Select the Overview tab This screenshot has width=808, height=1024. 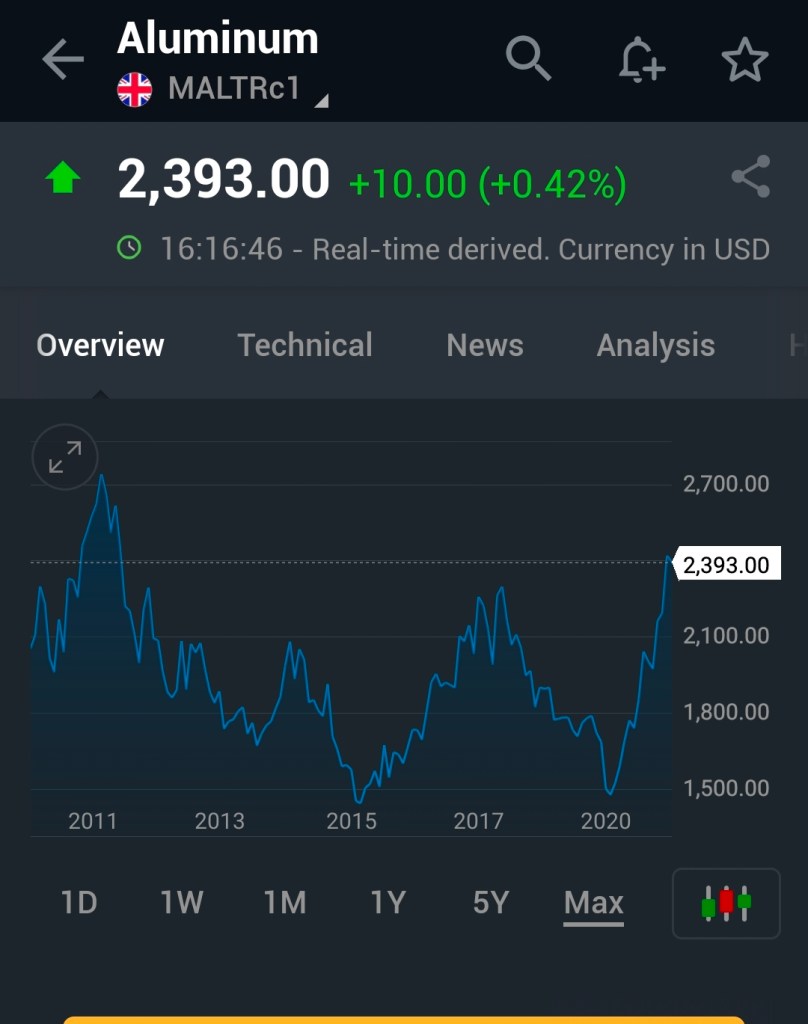[100, 345]
